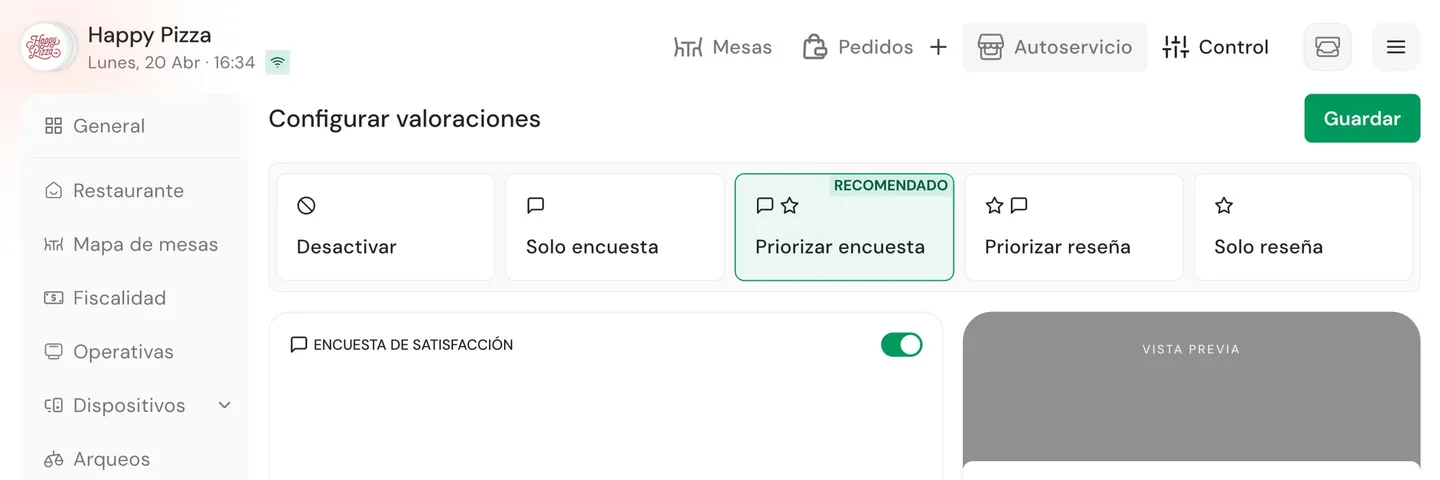Add a new order with the plus icon
This screenshot has width=1440, height=480.
[x=938, y=47]
